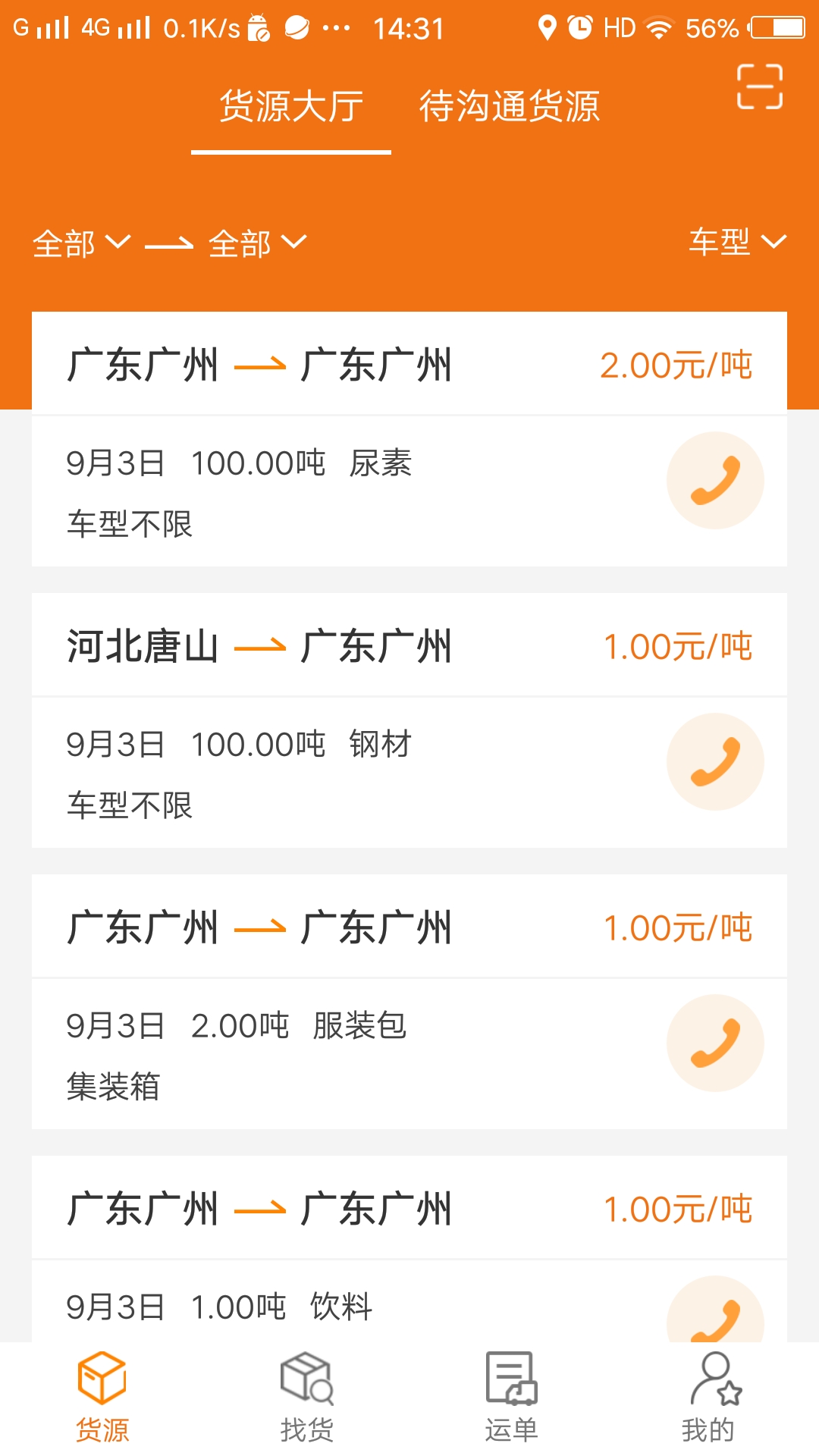Call the 尿素 shipment poster
Image resolution: width=819 pixels, height=1456 pixels.
tap(715, 479)
